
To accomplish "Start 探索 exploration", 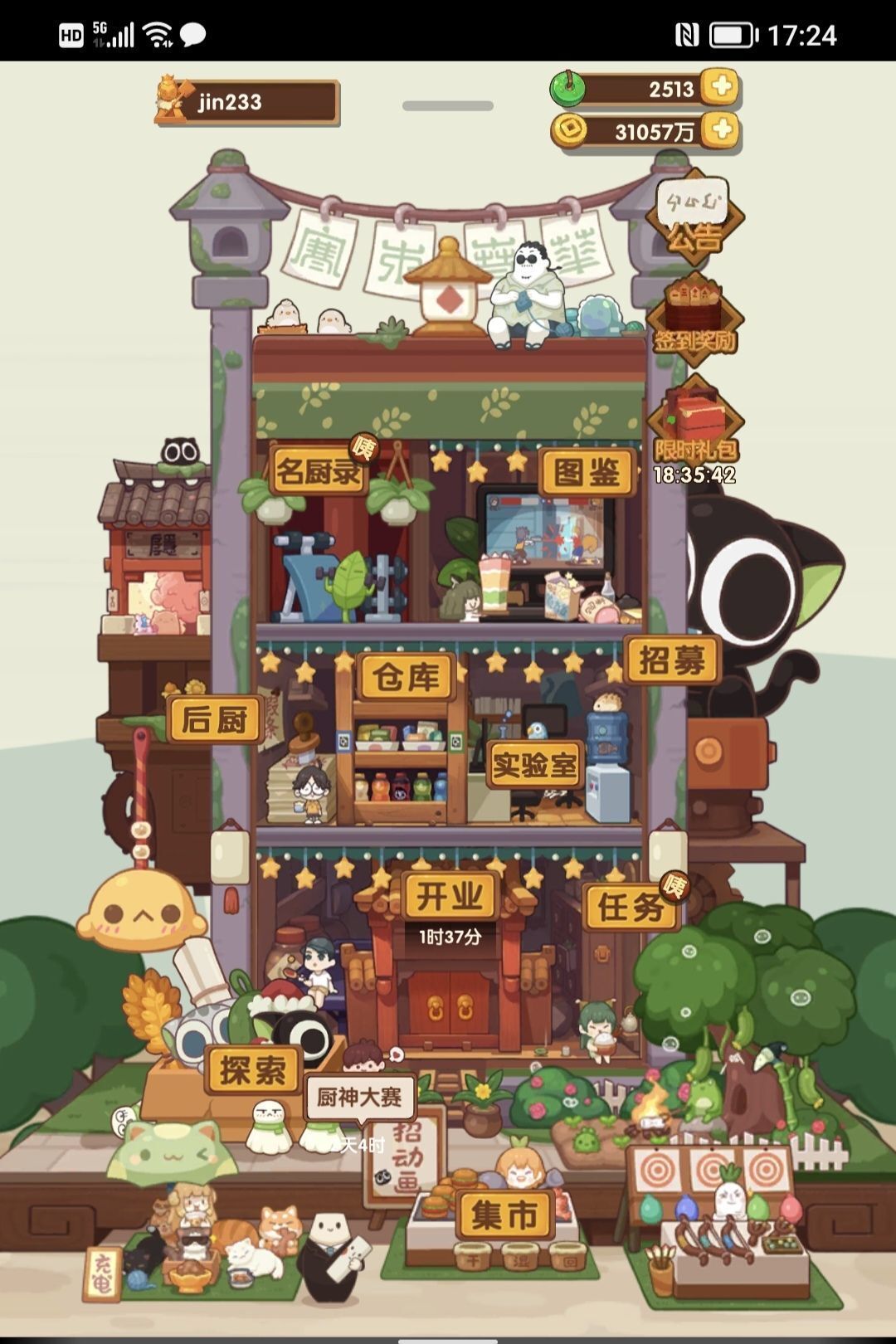I will click(251, 1070).
